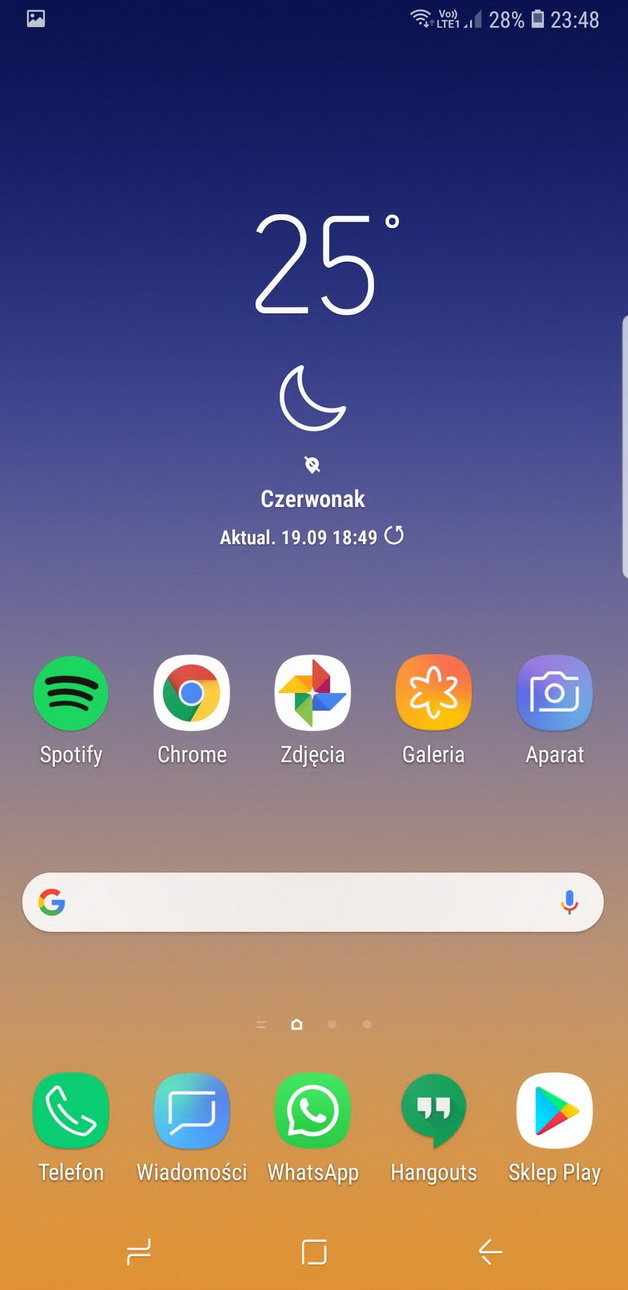This screenshot has width=628, height=1290.
Task: Launch the Aparat camera app
Action: 554,693
